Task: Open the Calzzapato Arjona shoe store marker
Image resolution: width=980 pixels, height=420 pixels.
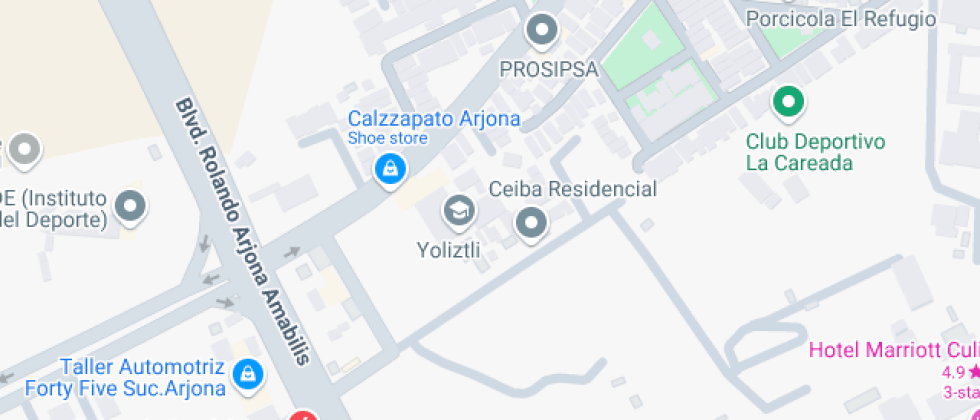Action: click(x=389, y=168)
